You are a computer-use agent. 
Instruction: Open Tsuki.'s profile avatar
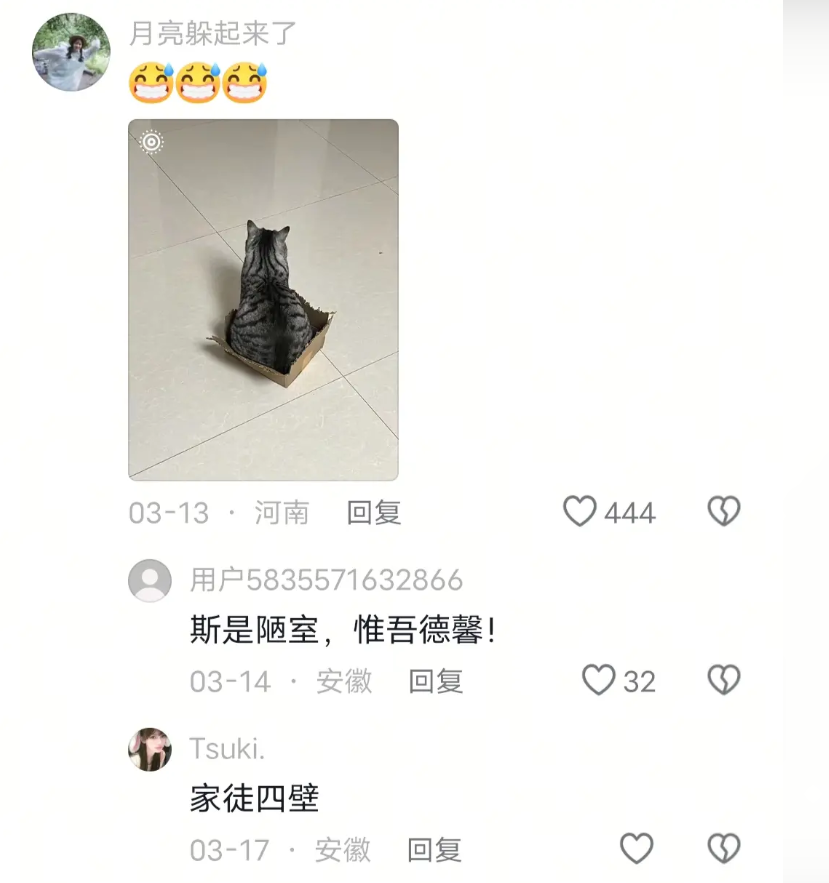click(x=150, y=749)
